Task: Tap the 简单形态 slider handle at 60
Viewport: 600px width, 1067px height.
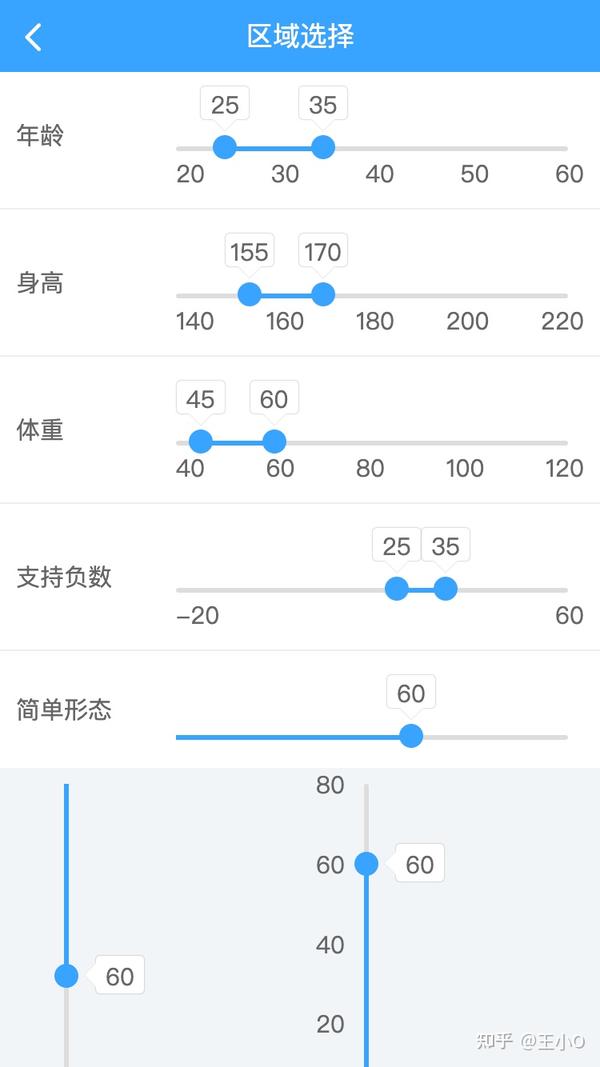Action: [x=411, y=736]
